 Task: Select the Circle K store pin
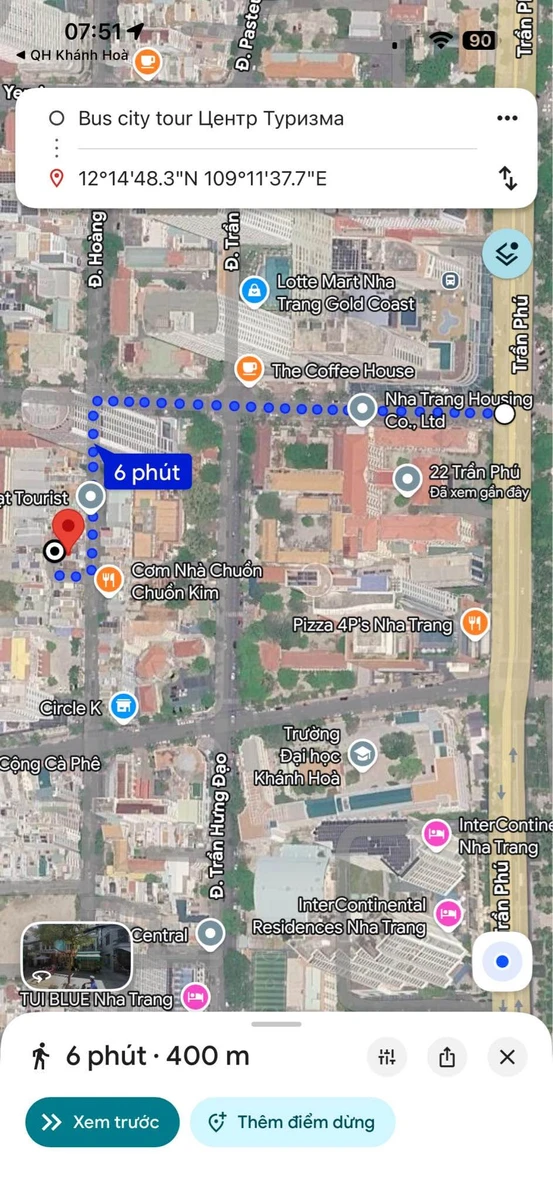[x=123, y=707]
